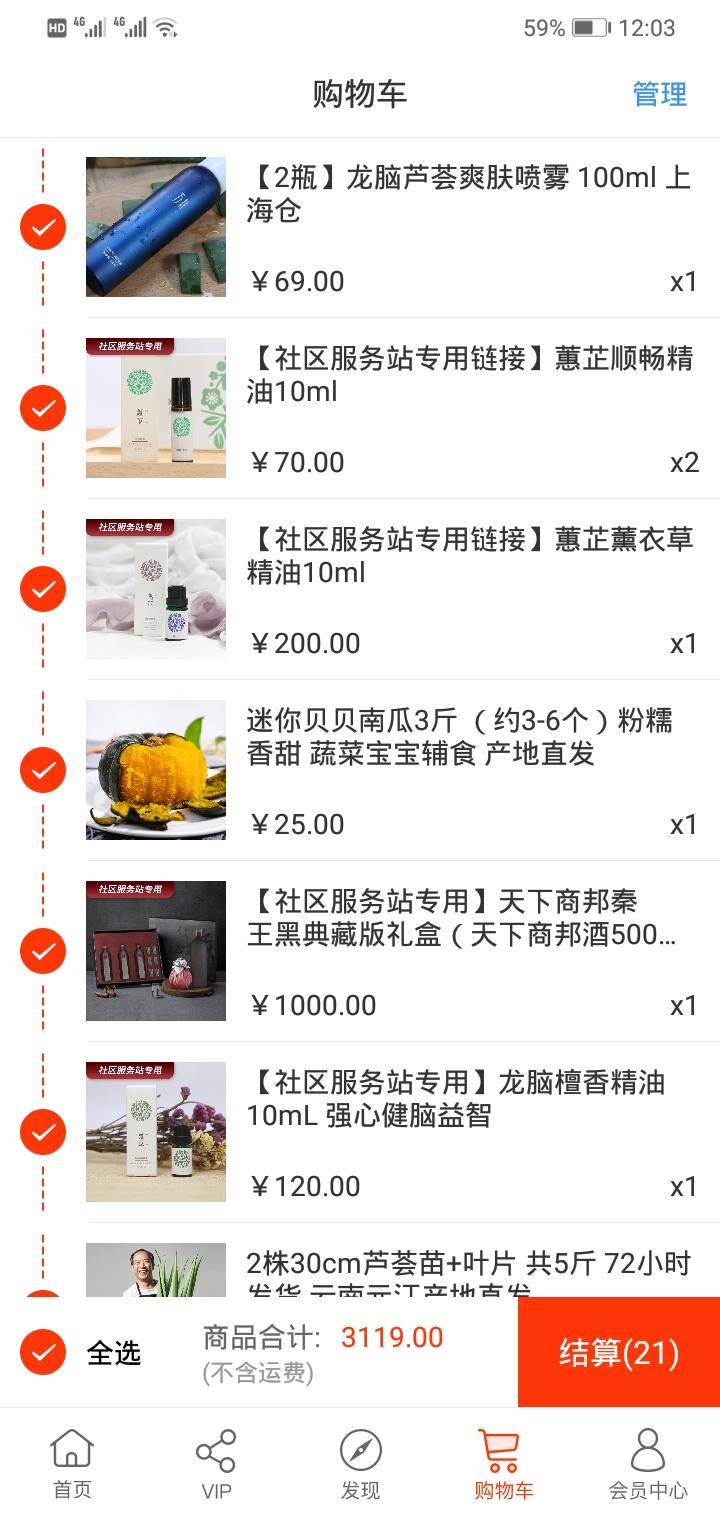Tap the pumpkin product image
Image resolution: width=720 pixels, height=1520 pixels.
(x=155, y=770)
